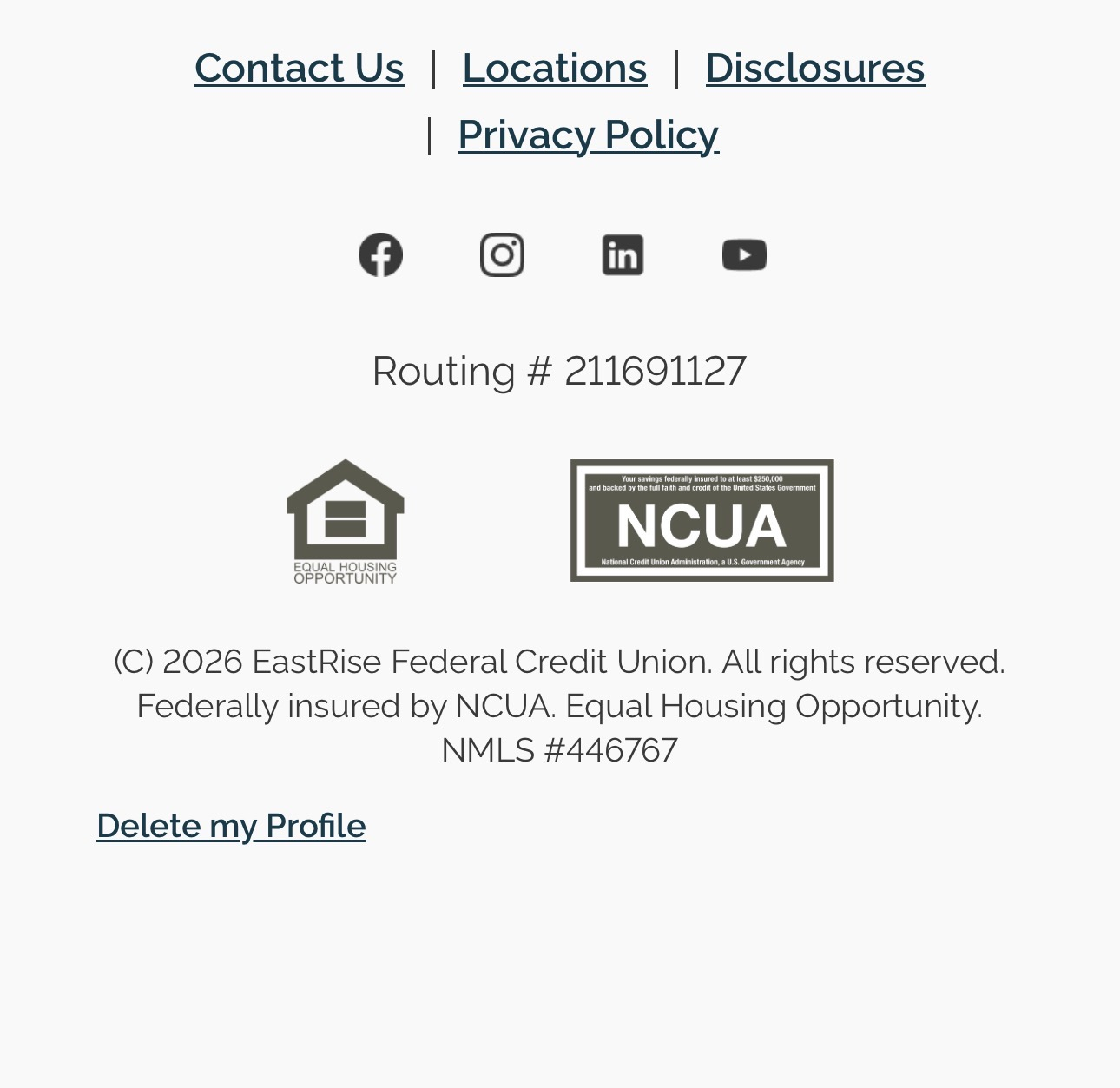The height and width of the screenshot is (1088, 1120).
Task: Tap Delete my Profile link
Action: [x=231, y=825]
